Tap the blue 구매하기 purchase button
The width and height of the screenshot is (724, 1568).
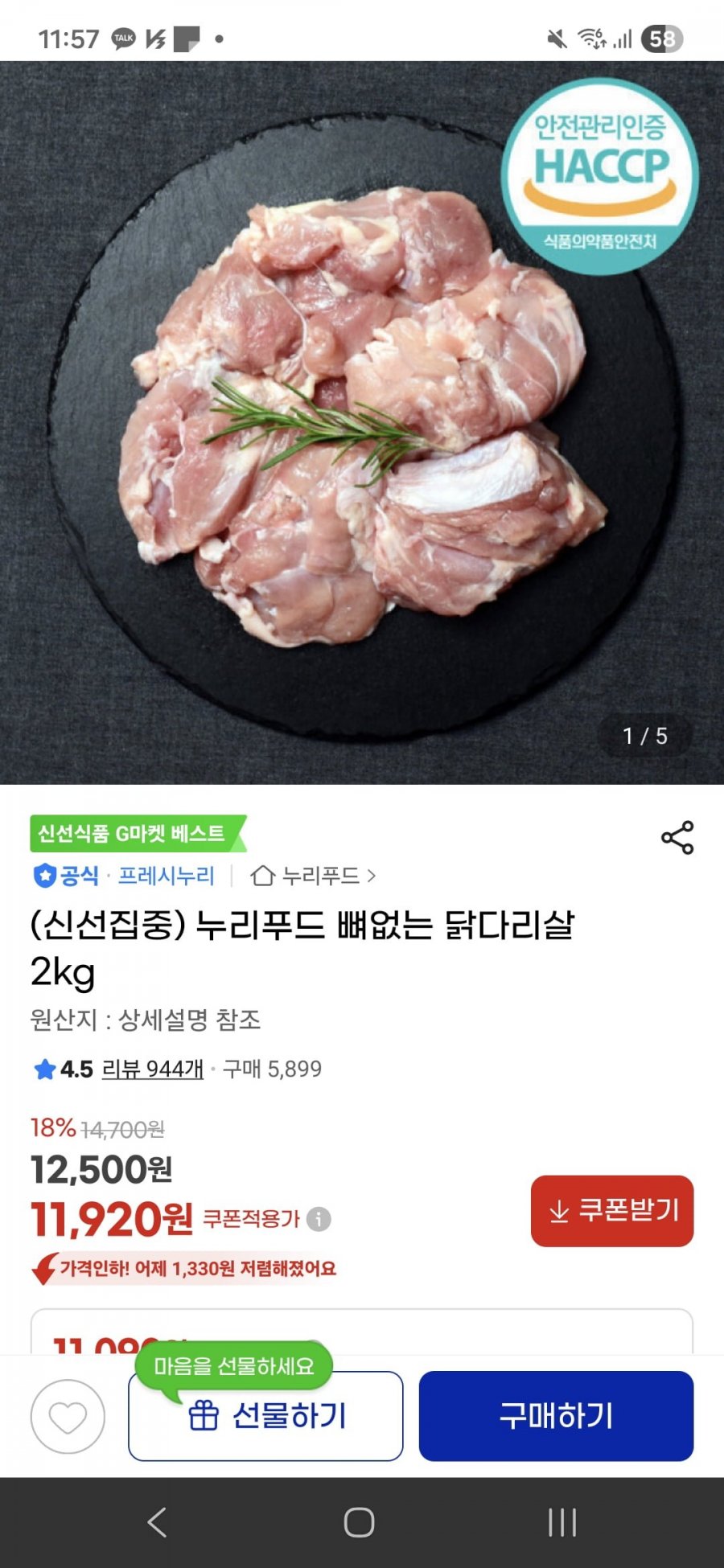(556, 1415)
